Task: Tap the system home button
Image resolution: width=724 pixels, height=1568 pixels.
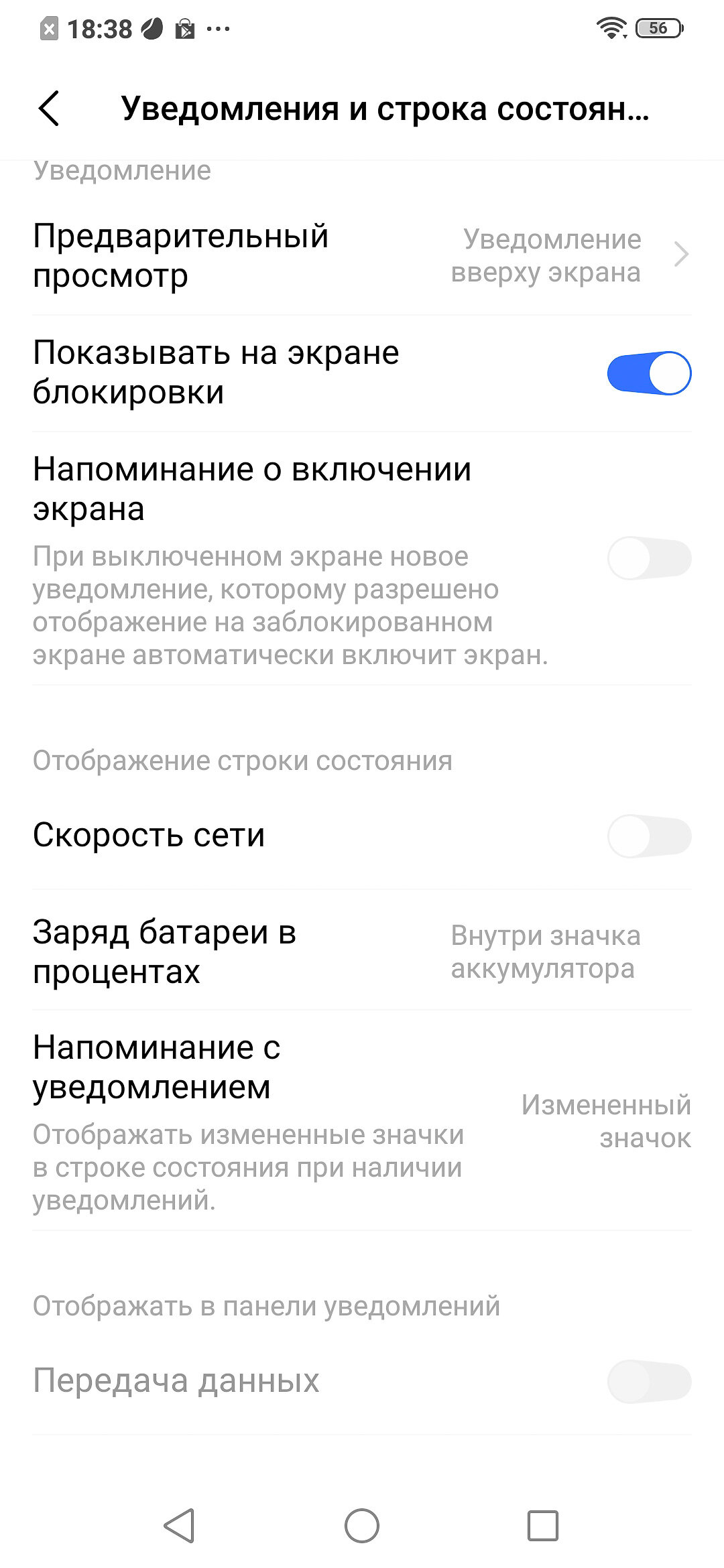Action: [362, 1526]
